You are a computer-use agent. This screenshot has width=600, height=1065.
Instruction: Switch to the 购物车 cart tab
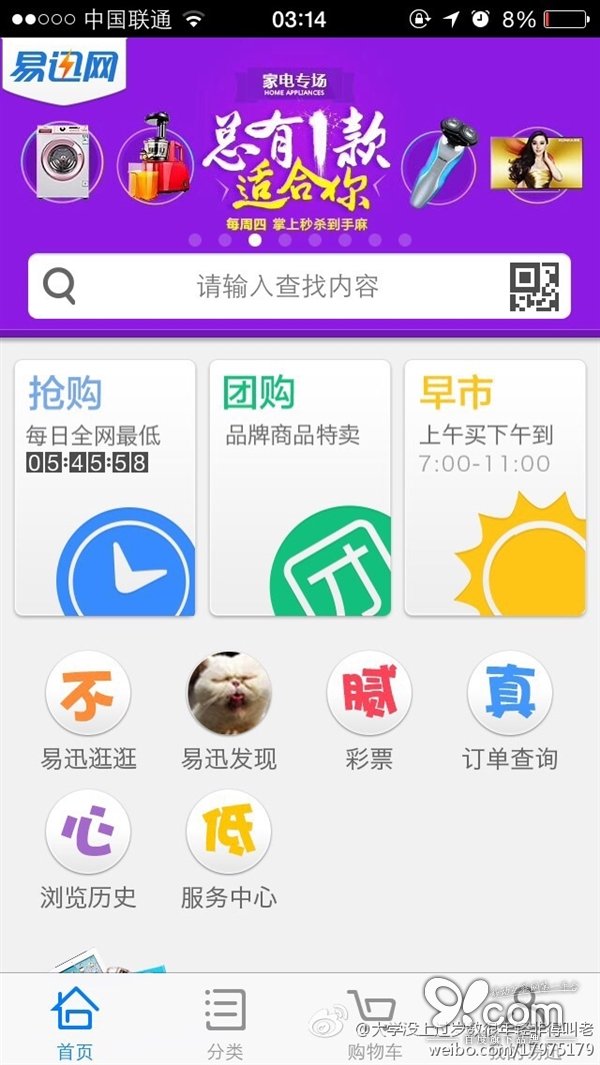(x=373, y=1022)
